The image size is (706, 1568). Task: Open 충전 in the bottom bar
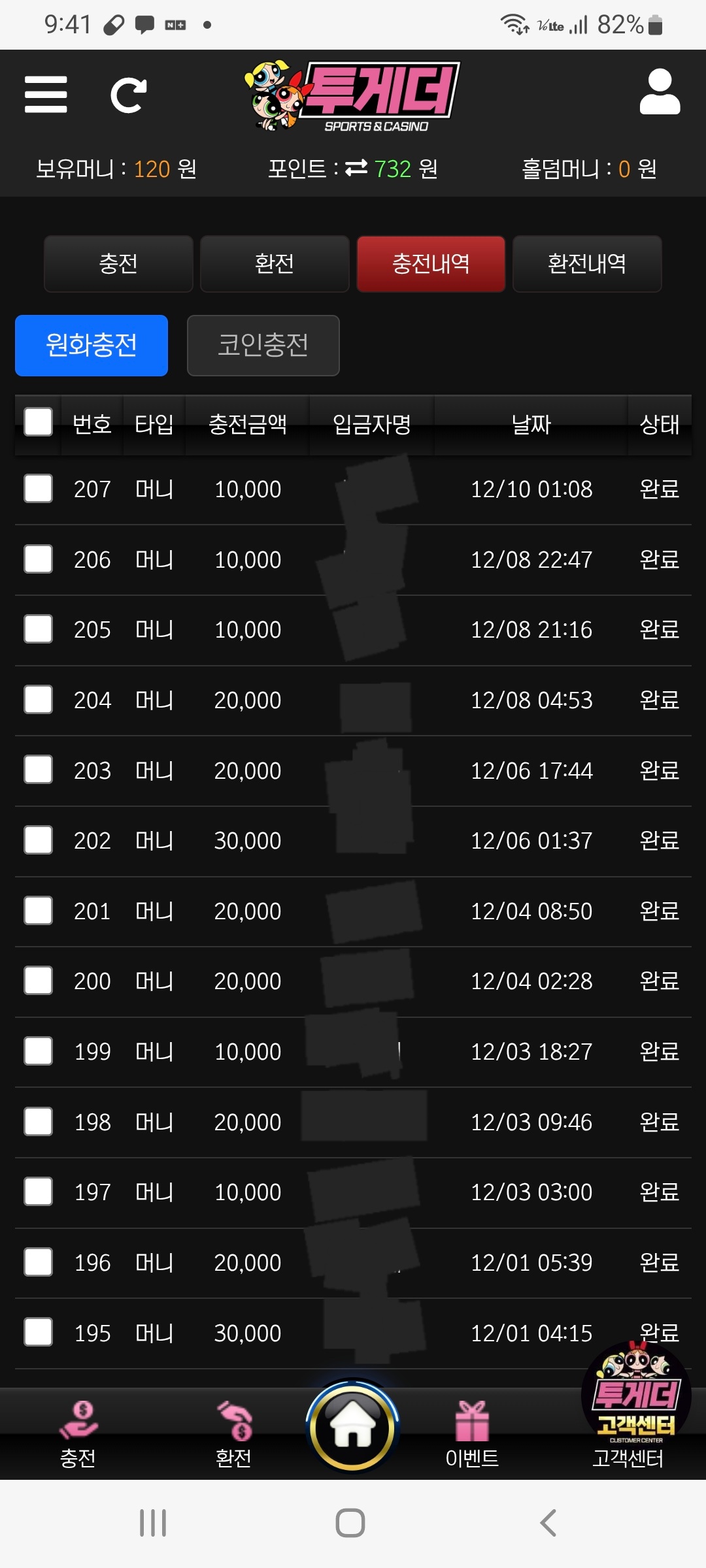(x=78, y=1434)
